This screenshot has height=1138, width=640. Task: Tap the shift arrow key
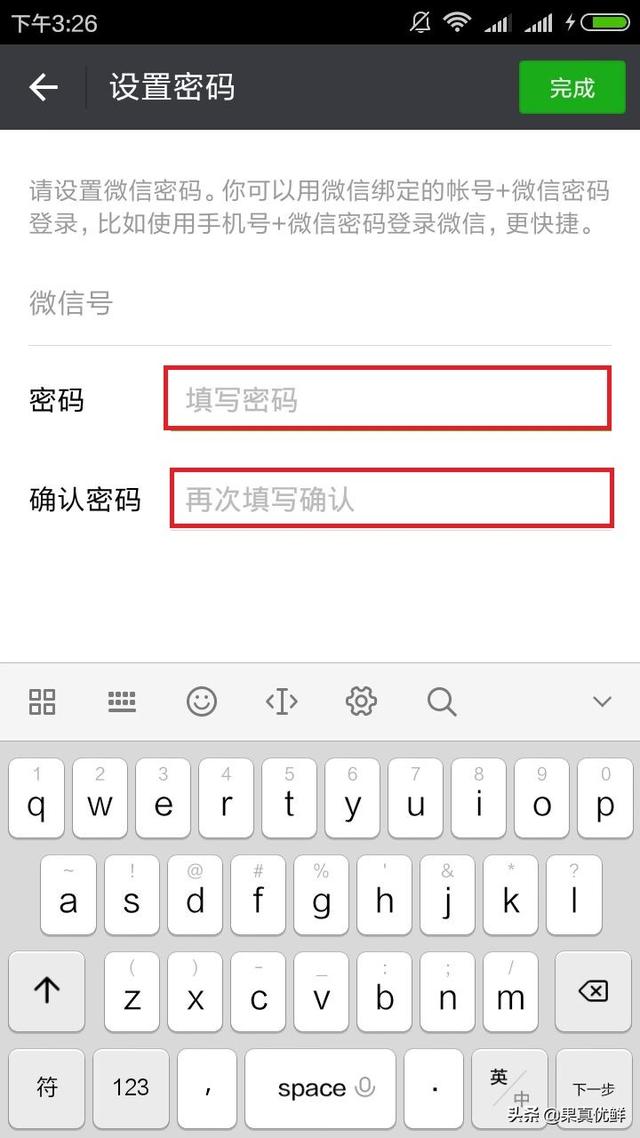(x=46, y=991)
